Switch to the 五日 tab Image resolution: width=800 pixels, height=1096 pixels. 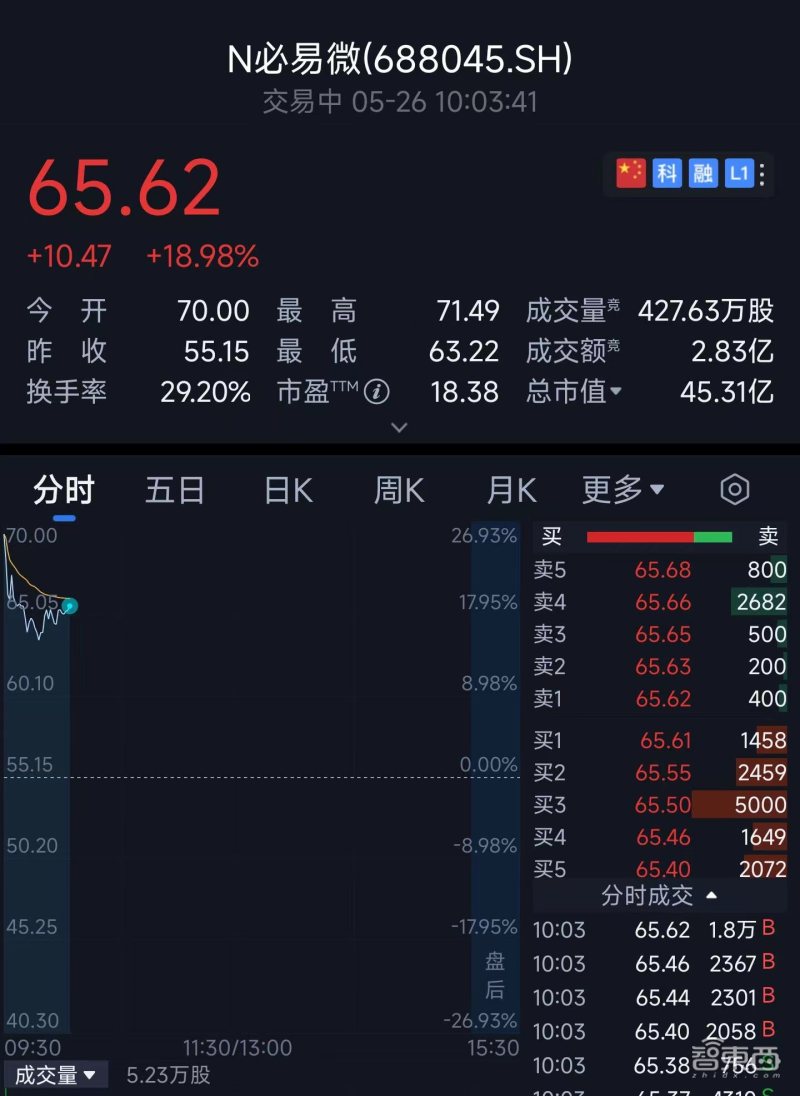[174, 489]
